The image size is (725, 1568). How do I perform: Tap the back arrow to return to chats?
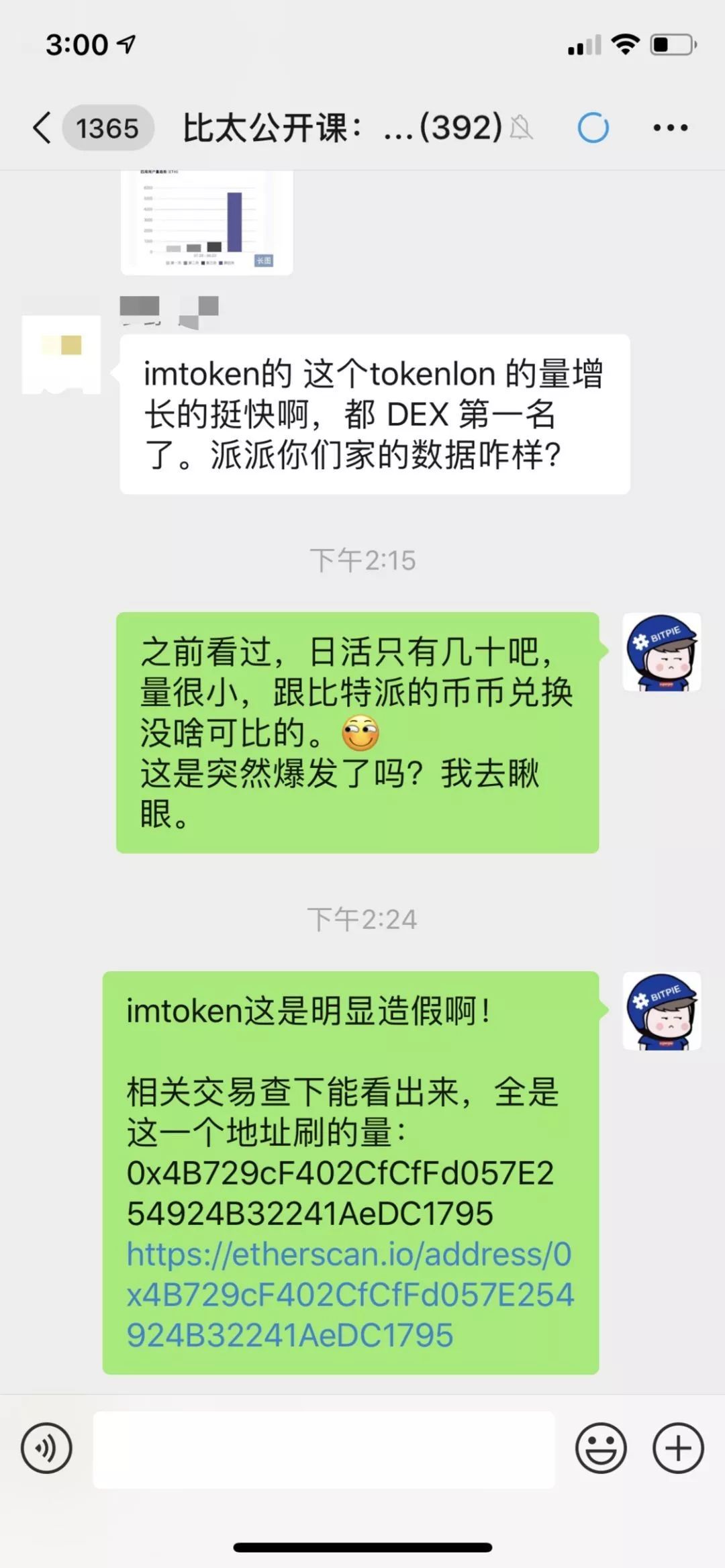click(42, 128)
